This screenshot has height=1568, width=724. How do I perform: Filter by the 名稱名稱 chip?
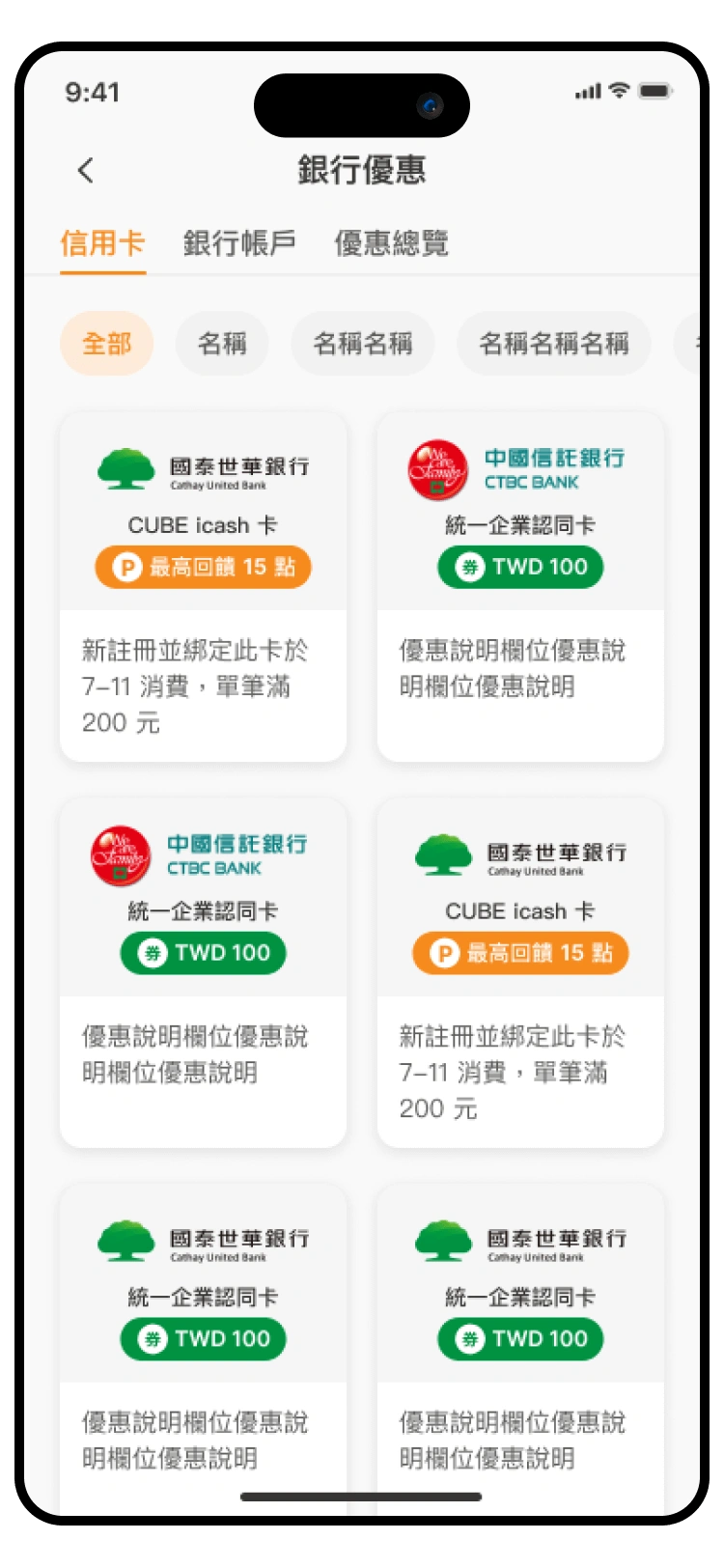point(363,344)
